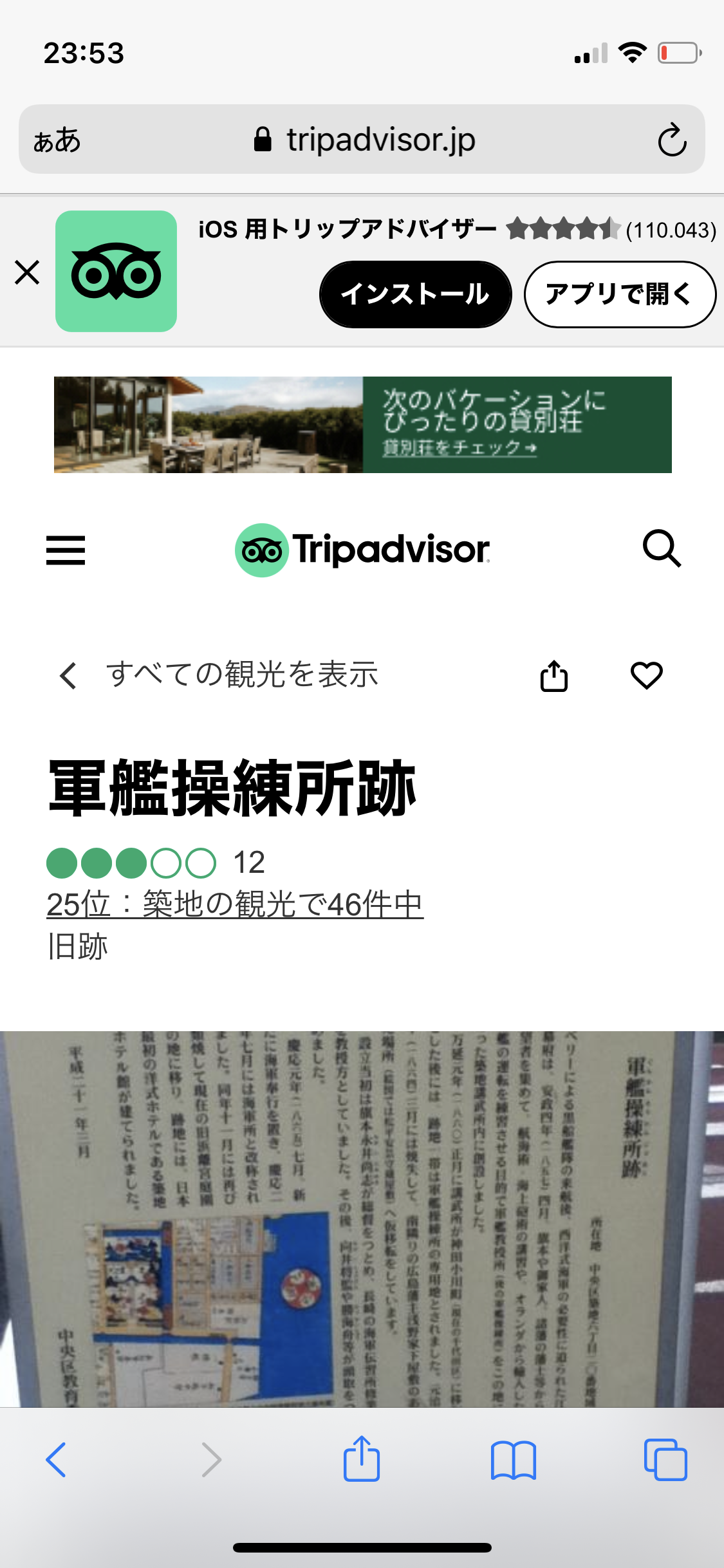Screen dimensions: 724x1568
Task: Open the ぁあ reader options
Action: coord(57,140)
